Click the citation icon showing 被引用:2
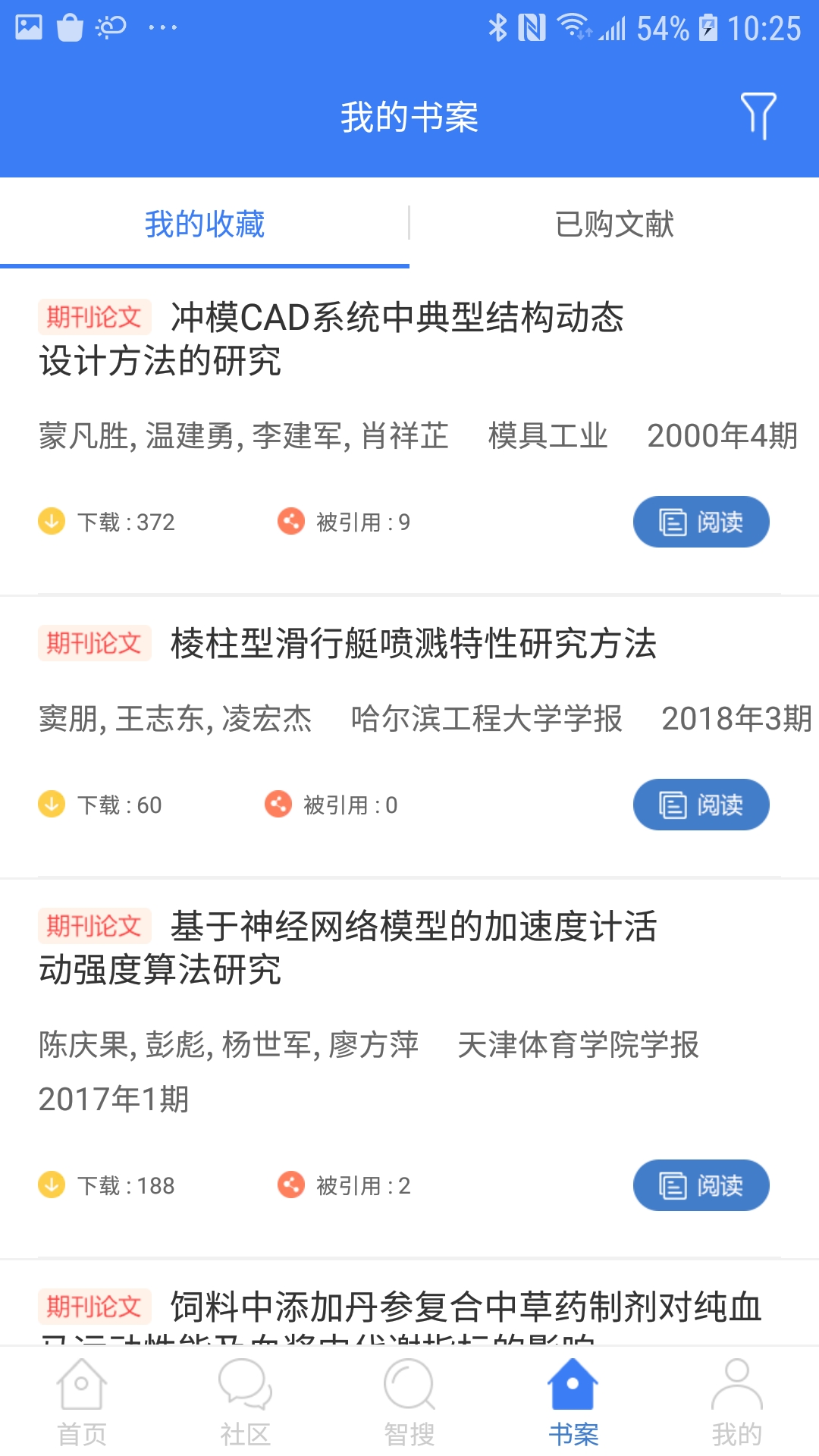The image size is (819, 1456). [x=293, y=1185]
